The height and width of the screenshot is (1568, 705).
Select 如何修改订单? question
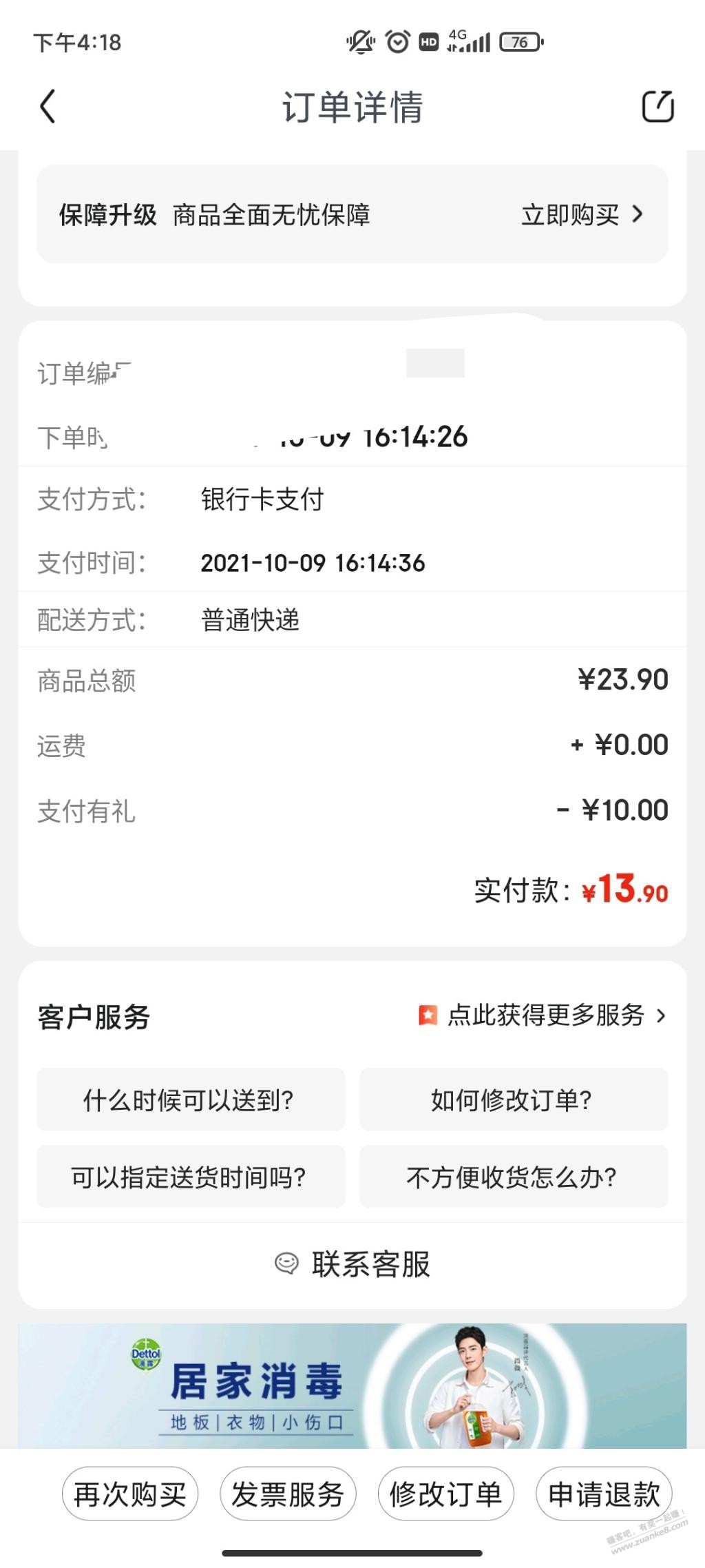click(513, 1100)
